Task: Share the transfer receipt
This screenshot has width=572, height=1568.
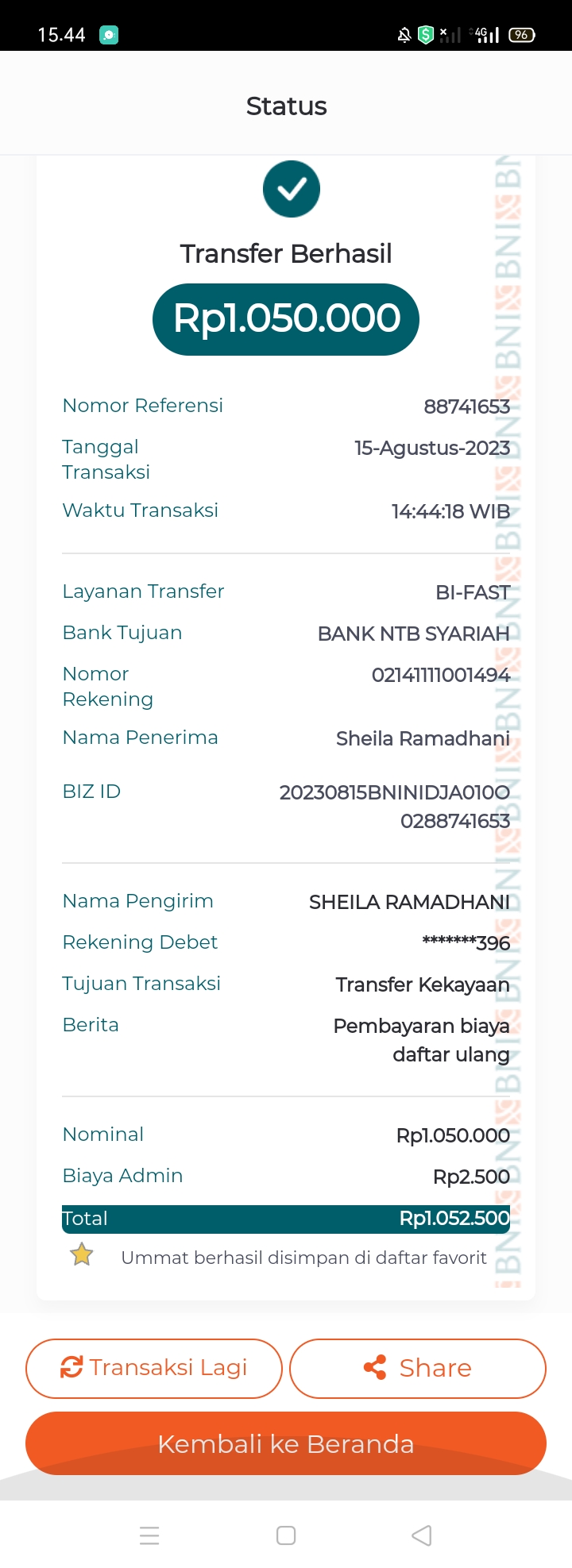Action: point(418,1368)
